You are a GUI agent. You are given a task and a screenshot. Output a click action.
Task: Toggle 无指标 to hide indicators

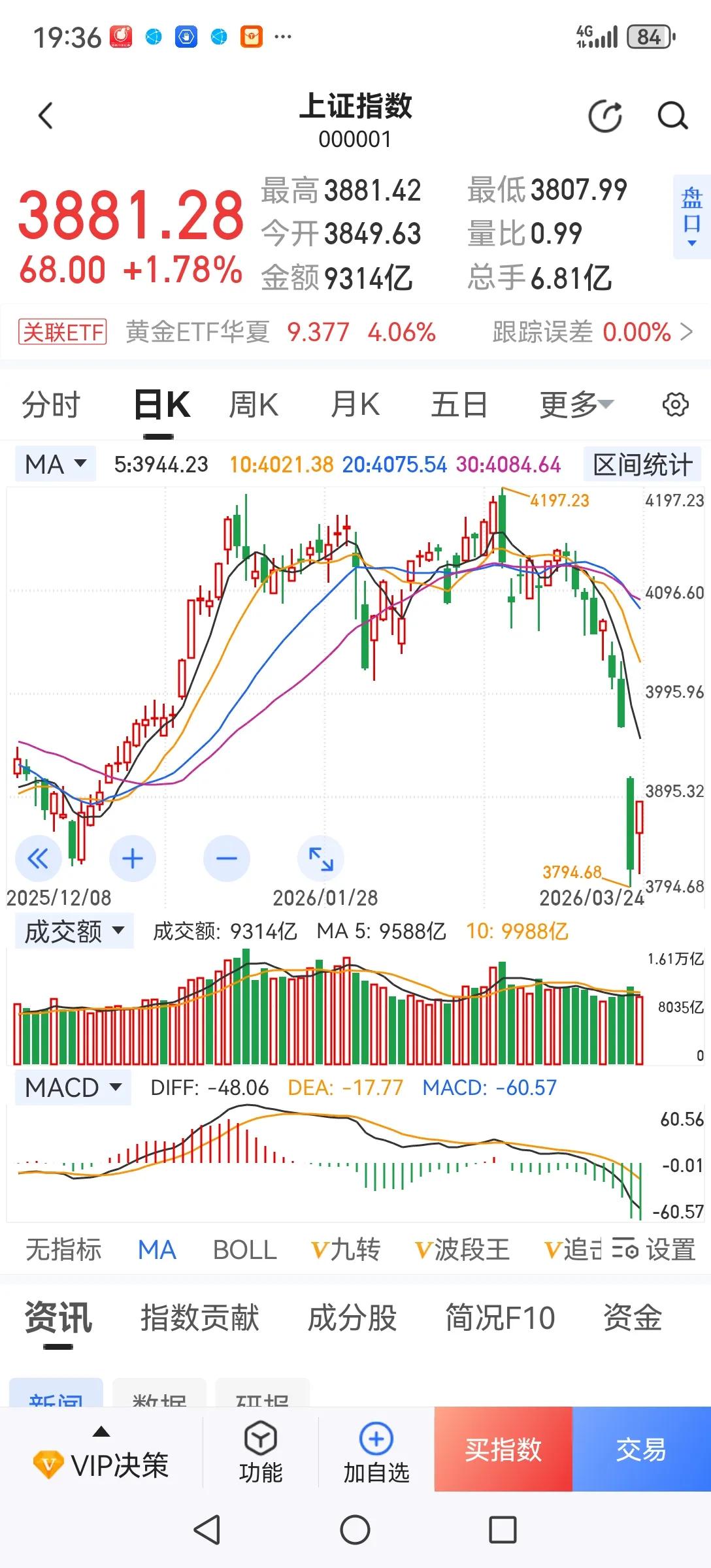(x=63, y=1249)
